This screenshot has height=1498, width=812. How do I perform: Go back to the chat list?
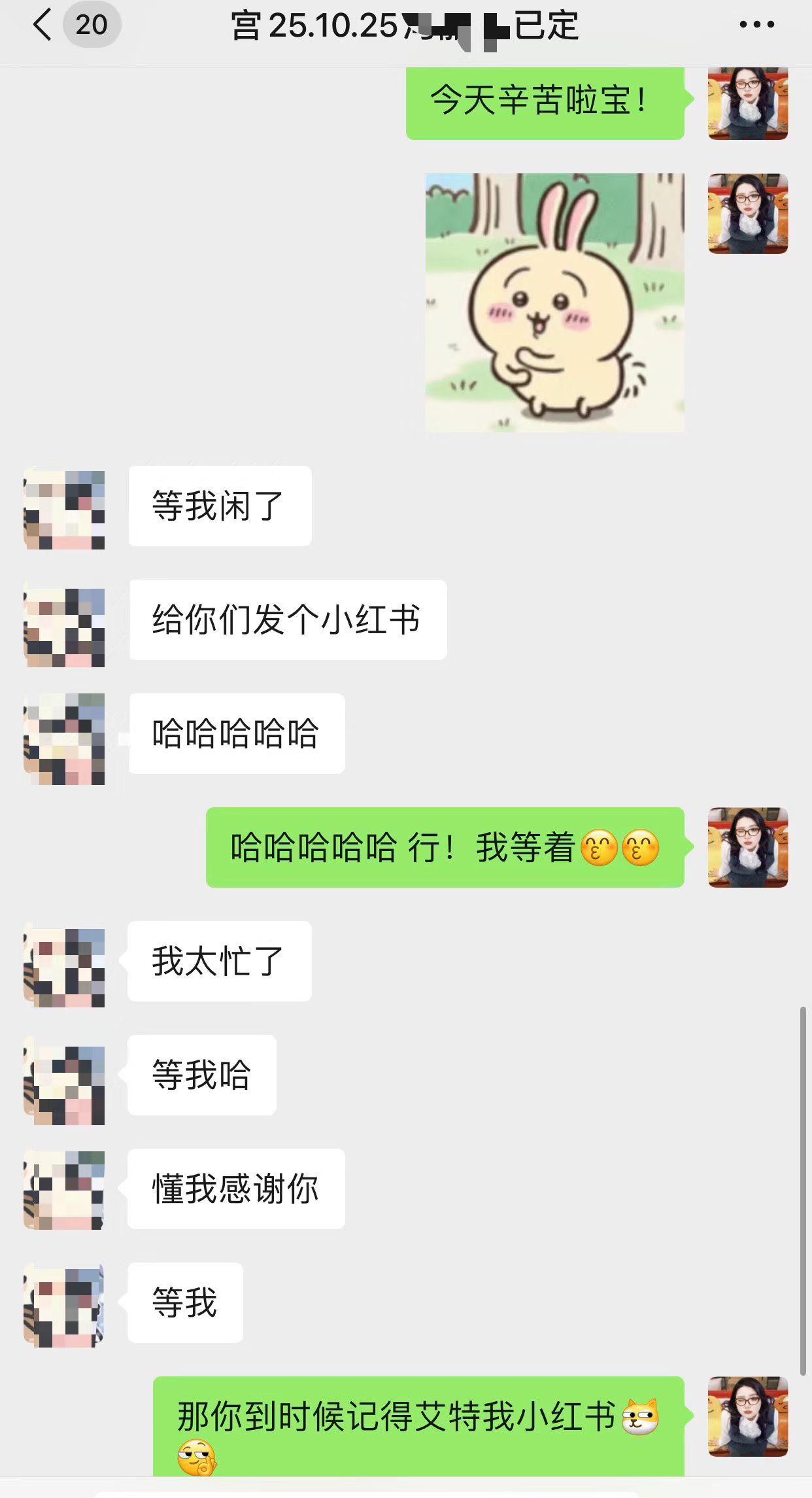(43, 26)
